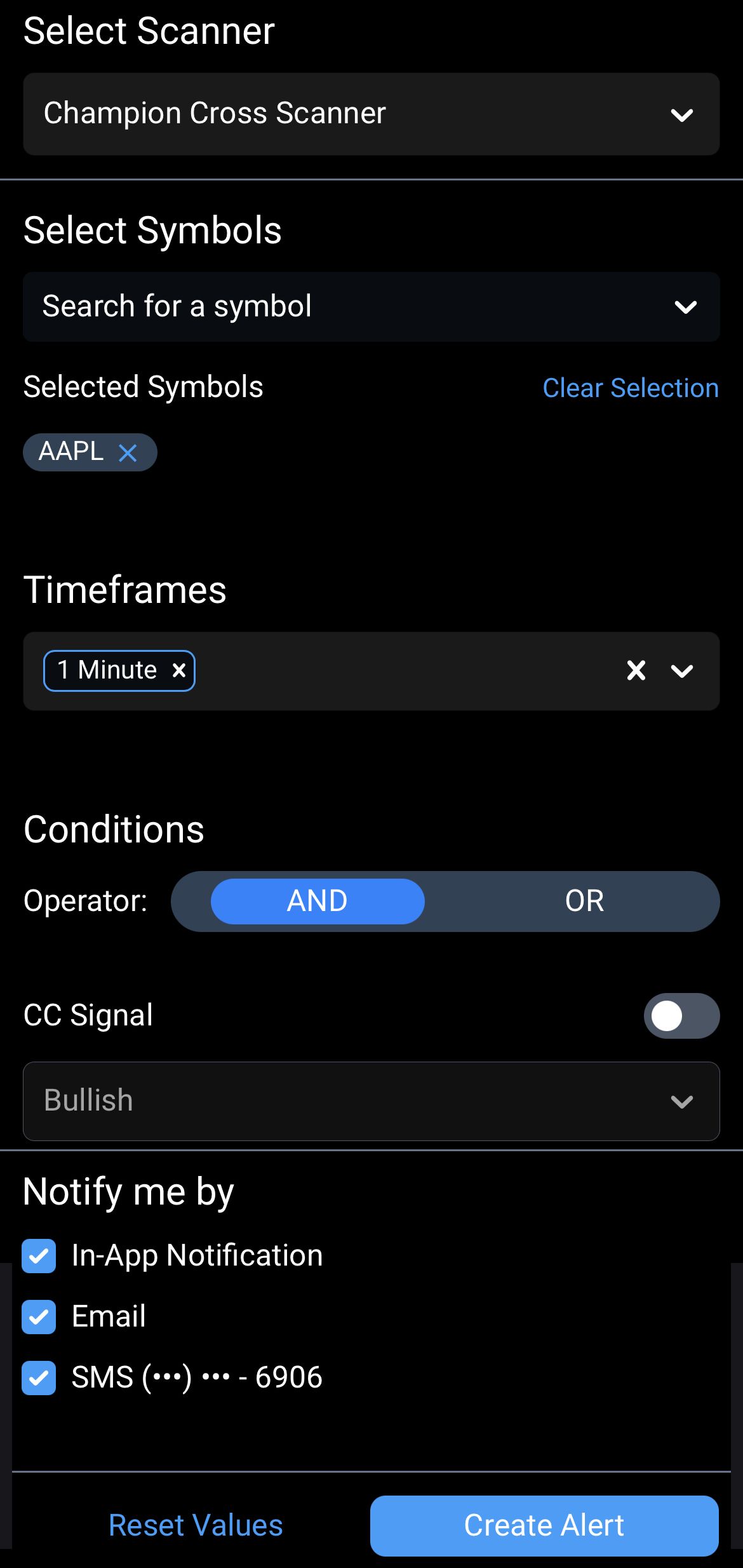Open the Bullish dropdown chevron
Viewport: 743px width, 1568px height.
(682, 1102)
